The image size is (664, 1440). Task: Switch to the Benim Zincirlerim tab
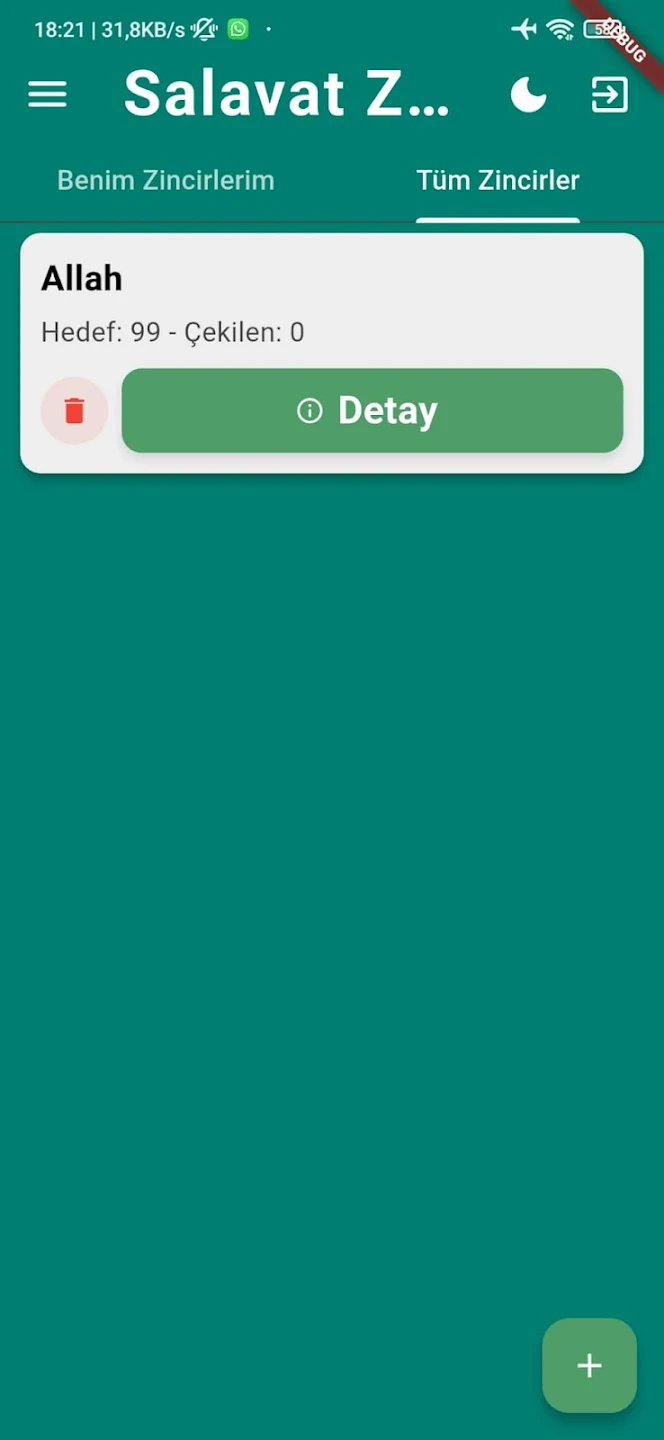click(166, 181)
